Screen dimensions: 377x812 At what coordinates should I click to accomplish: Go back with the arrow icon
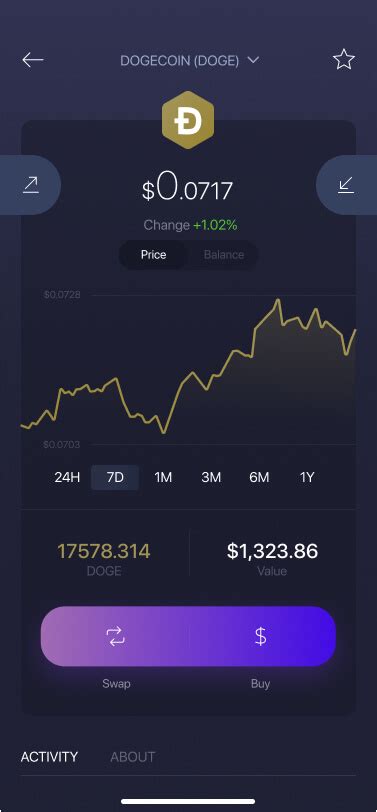point(33,60)
